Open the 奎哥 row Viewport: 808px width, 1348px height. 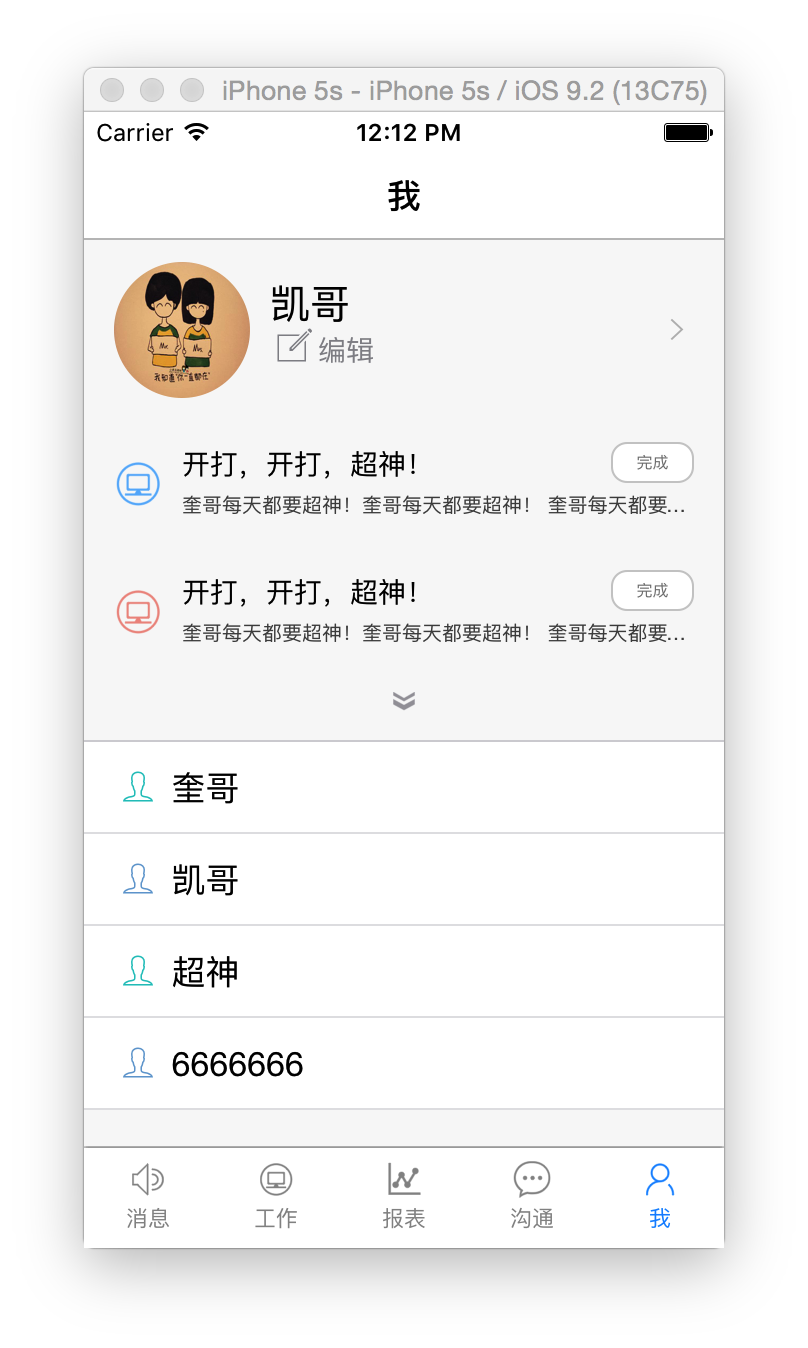pos(404,788)
